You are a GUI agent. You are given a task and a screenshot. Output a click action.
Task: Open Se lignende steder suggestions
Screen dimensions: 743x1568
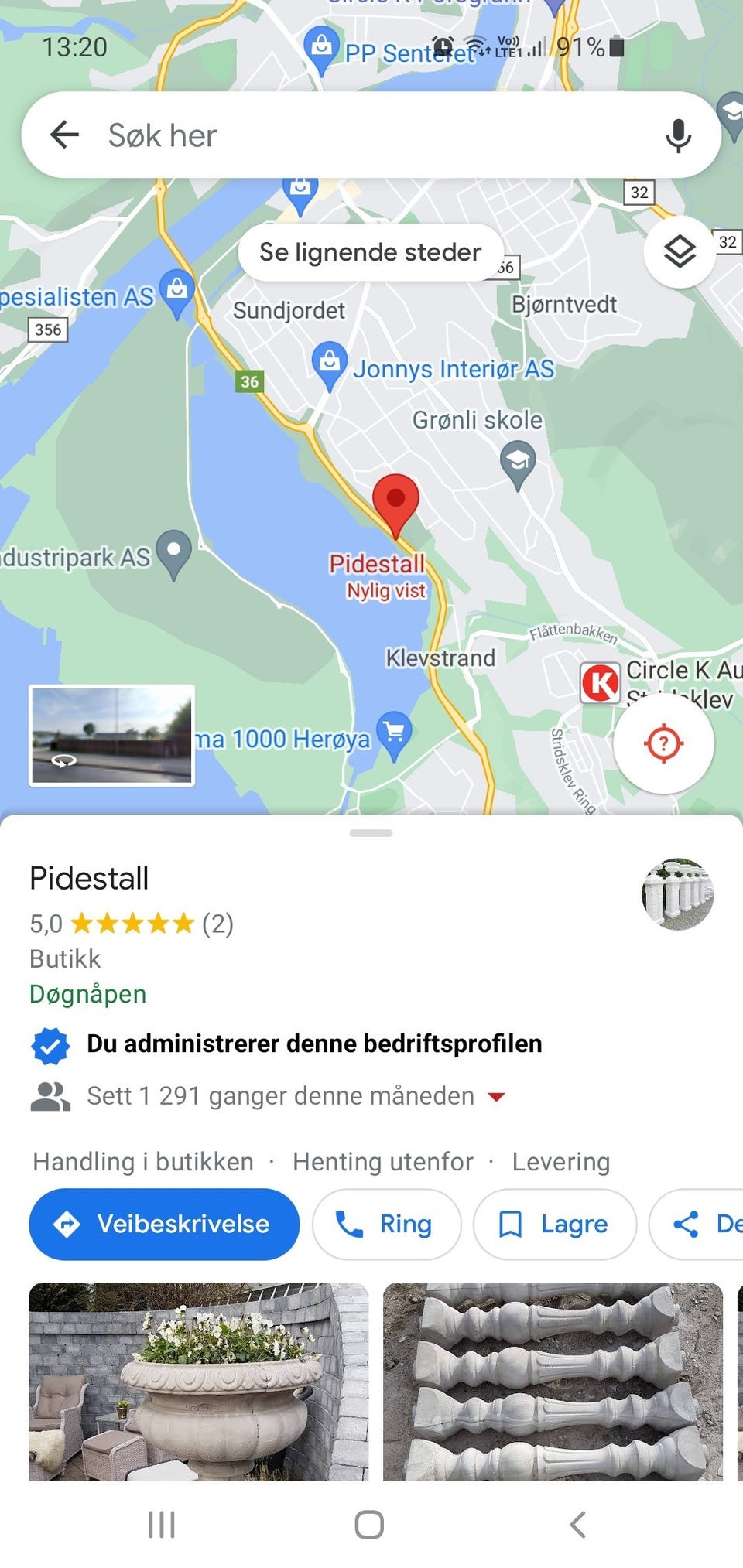[x=370, y=251]
